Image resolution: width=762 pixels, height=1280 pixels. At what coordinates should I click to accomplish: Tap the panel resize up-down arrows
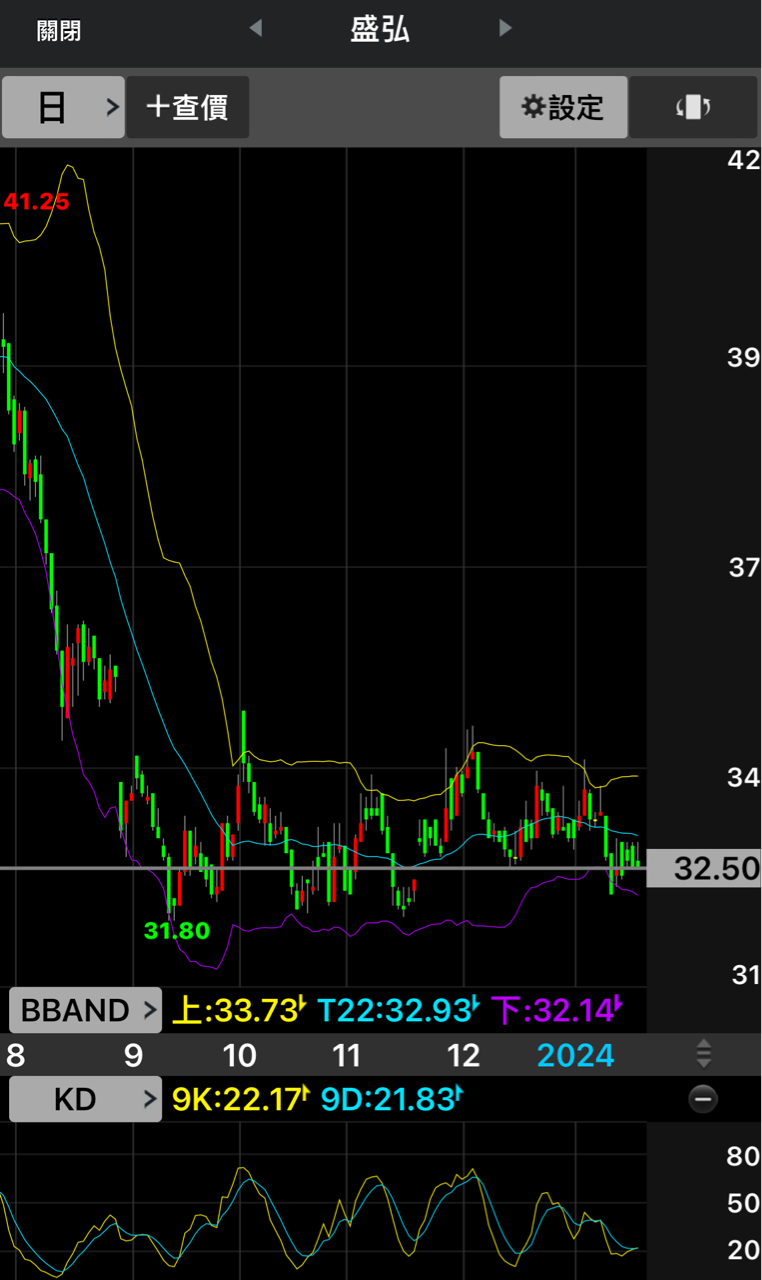703,1053
